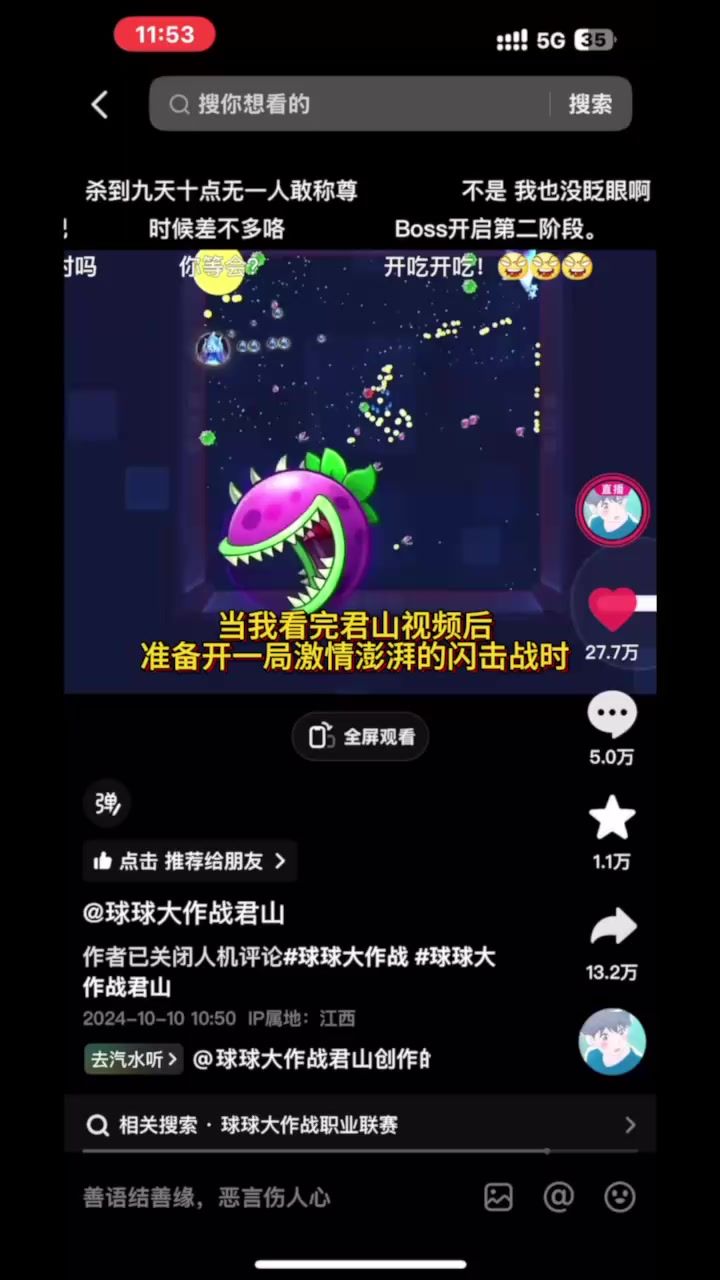Screen dimensions: 720x1280
Task: Tap 点击 推荐给朋友 chip
Action: [190, 861]
